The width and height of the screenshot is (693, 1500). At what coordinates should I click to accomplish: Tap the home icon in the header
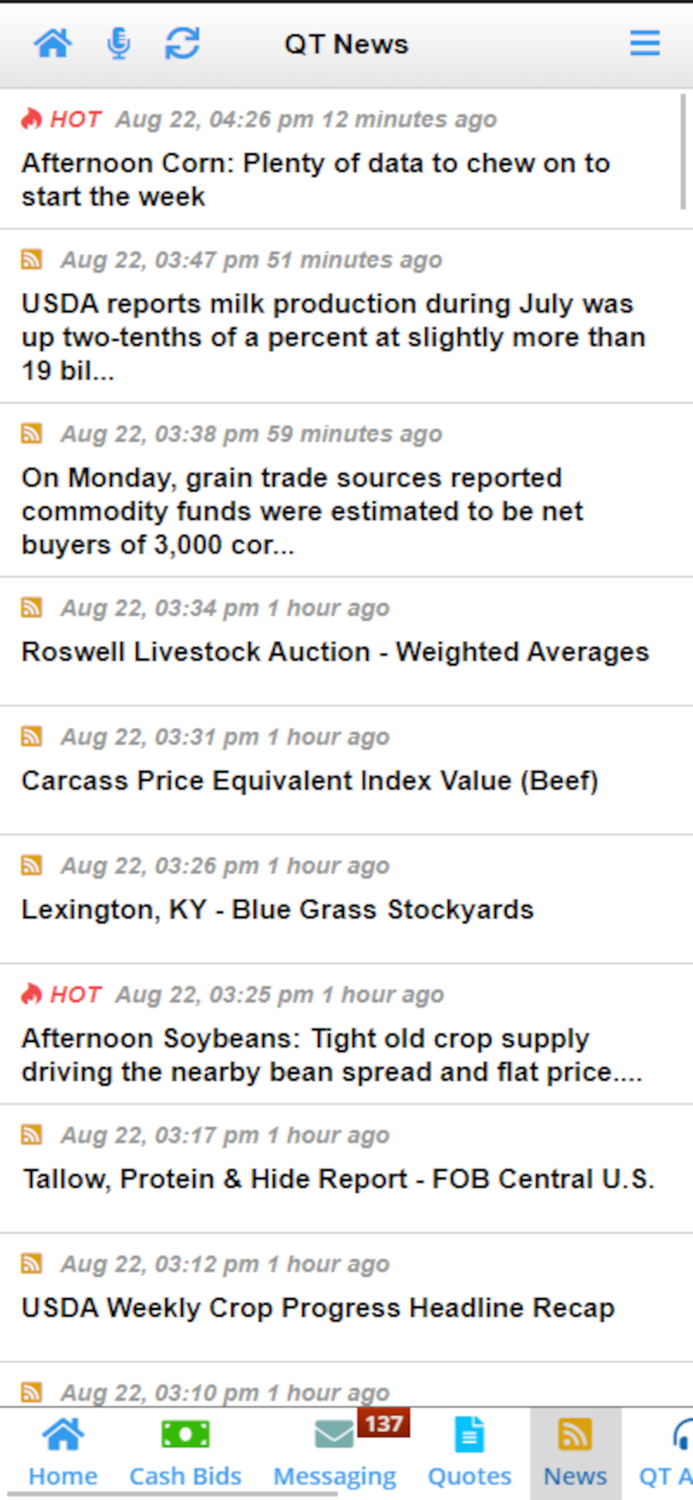click(53, 44)
